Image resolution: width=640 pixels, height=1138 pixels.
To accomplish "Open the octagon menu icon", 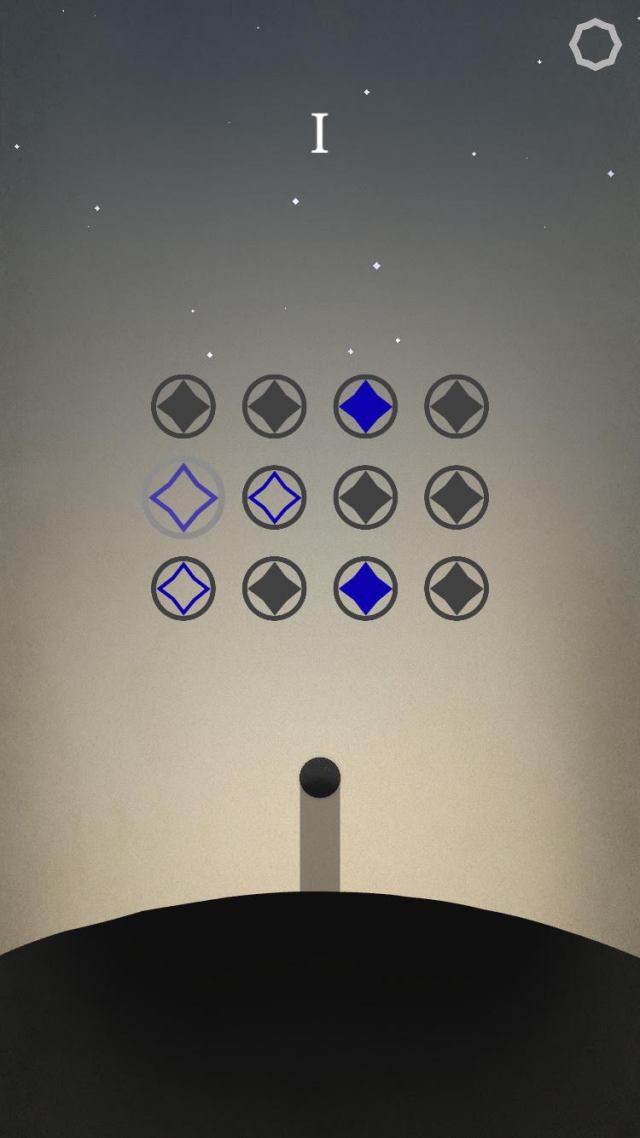I will [x=595, y=44].
